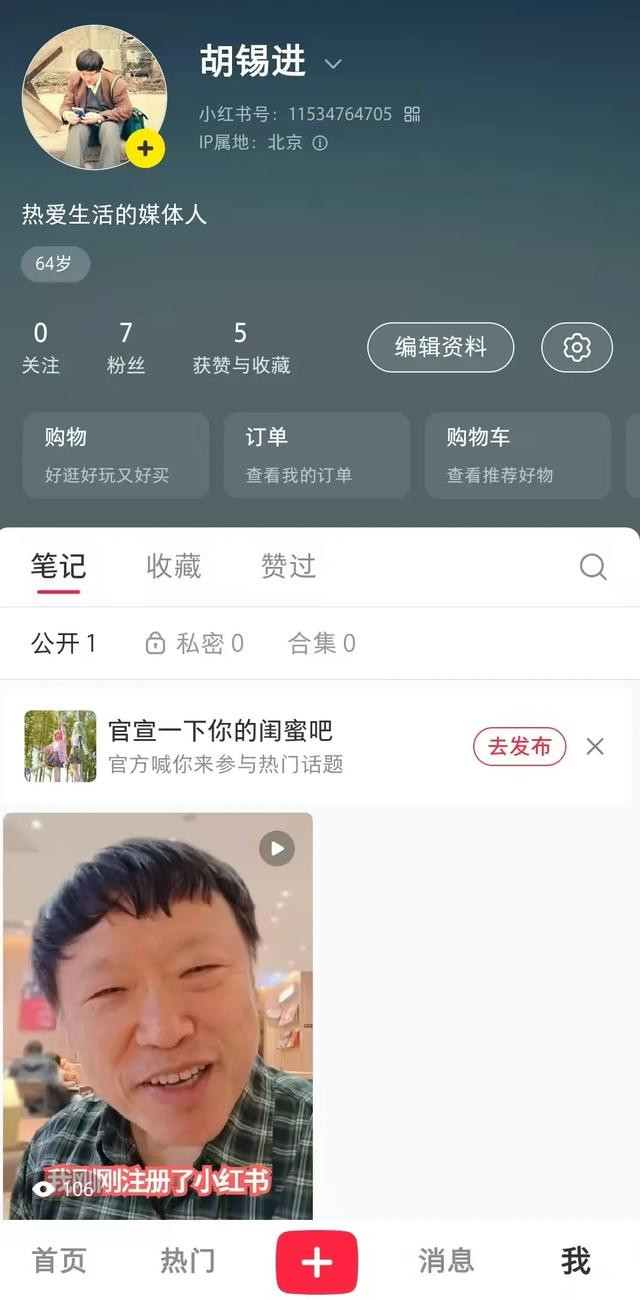This screenshot has height=1300, width=640.
Task: Open the settings gear icon
Action: click(577, 347)
